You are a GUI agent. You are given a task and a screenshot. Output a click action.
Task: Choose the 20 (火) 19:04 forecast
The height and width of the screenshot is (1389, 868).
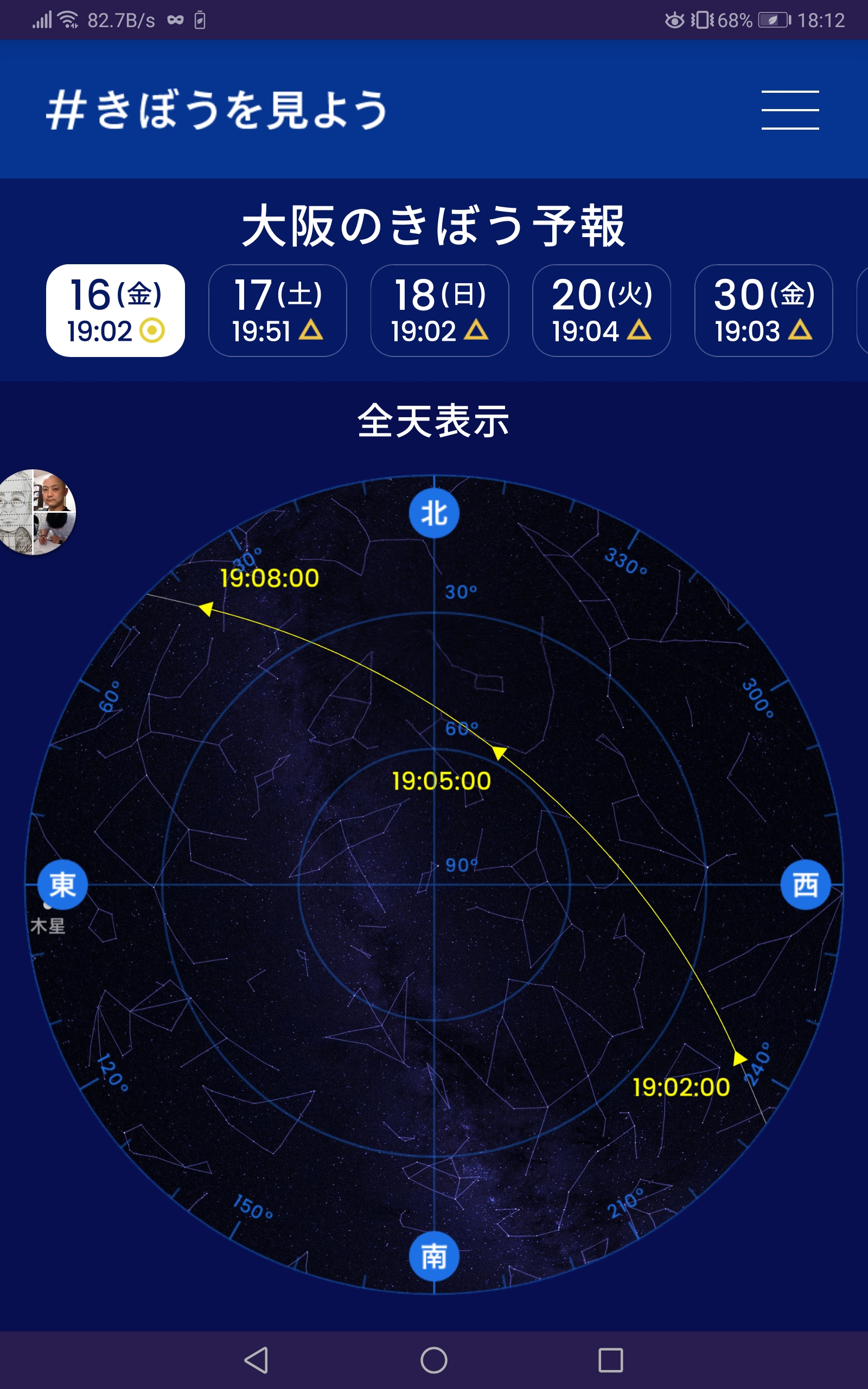[x=602, y=310]
